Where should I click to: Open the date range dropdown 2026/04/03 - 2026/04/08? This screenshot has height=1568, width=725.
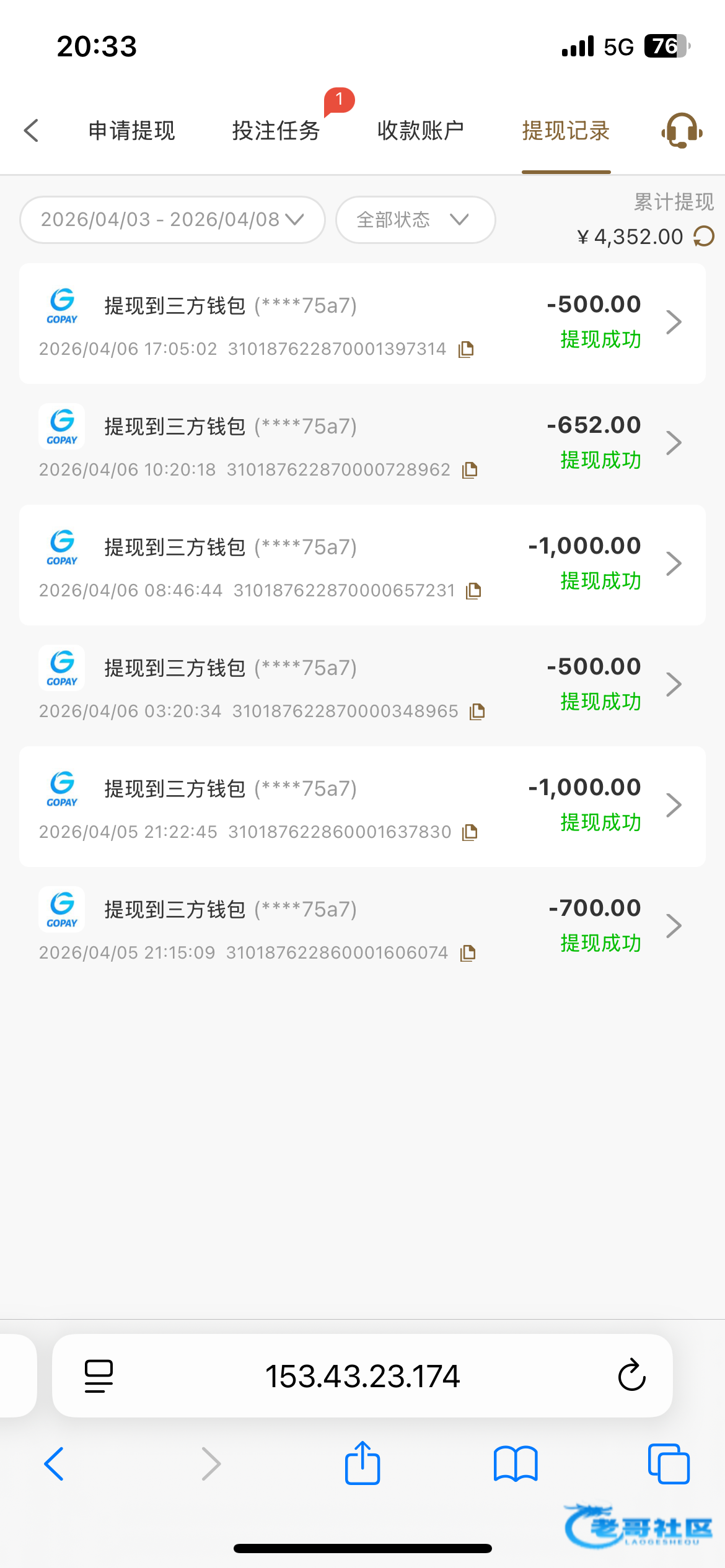172,220
